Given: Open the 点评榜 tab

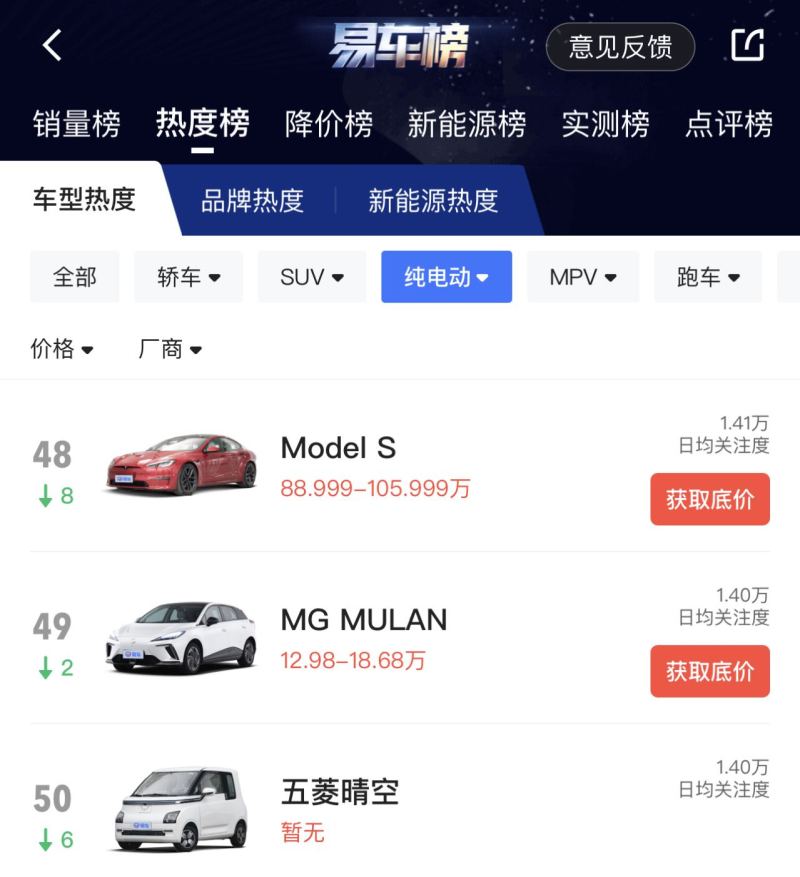Looking at the screenshot, I should [729, 124].
